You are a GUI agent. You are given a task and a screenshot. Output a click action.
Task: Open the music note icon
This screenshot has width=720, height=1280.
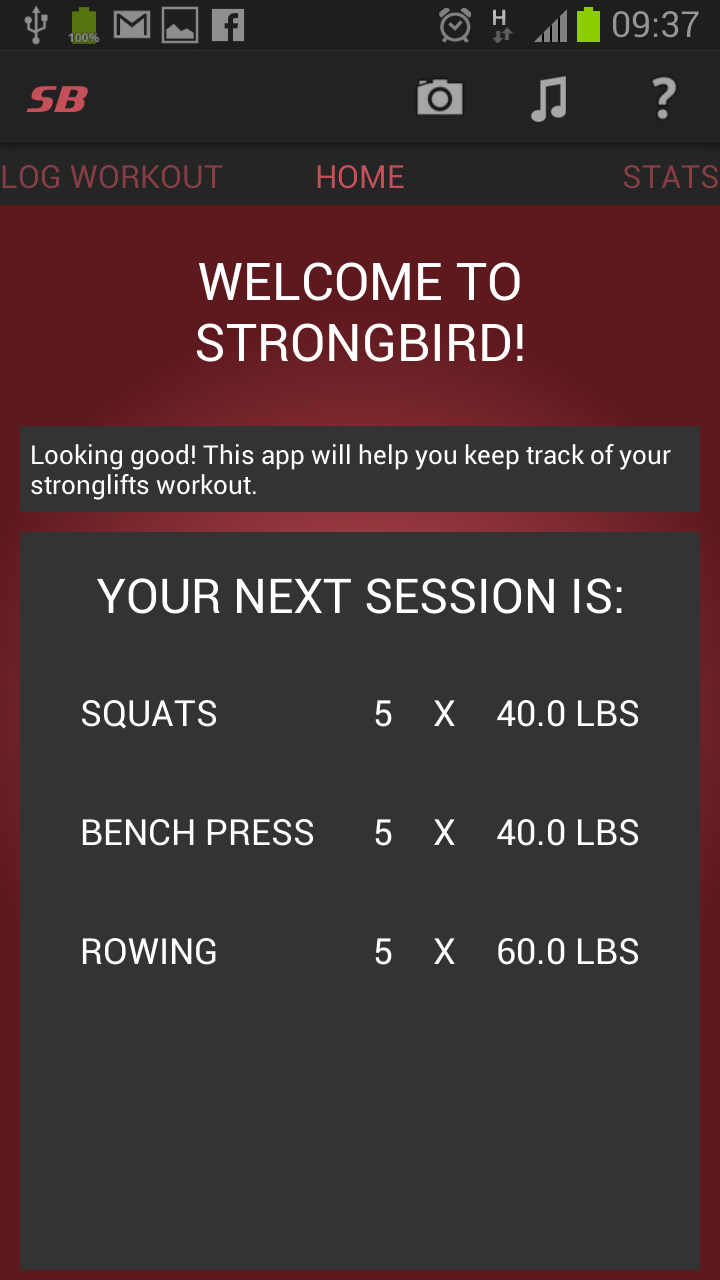coord(549,98)
